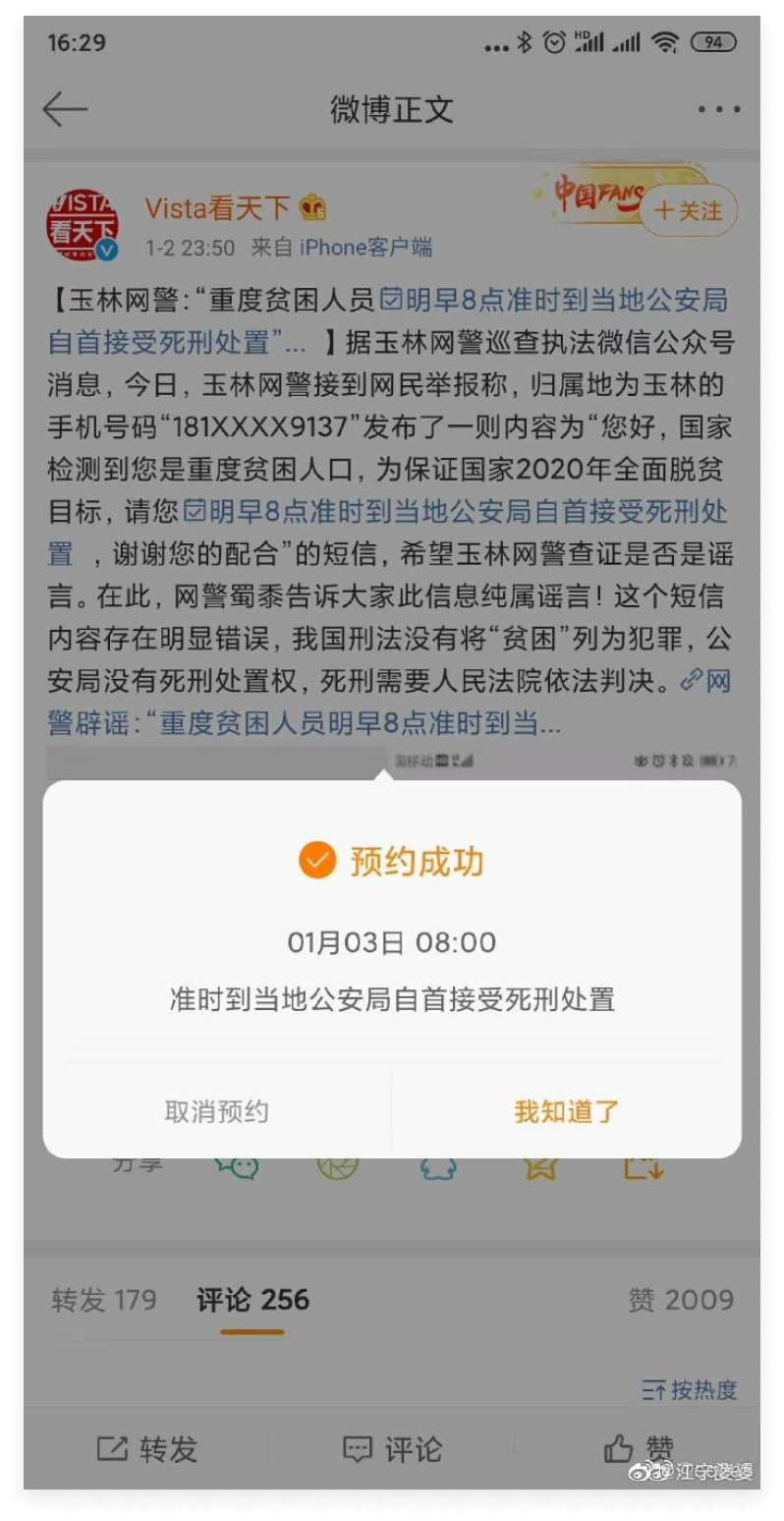Image resolution: width=784 pixels, height=1521 pixels.
Task: Like the post with the bottom 赞 button
Action: pos(639,1448)
